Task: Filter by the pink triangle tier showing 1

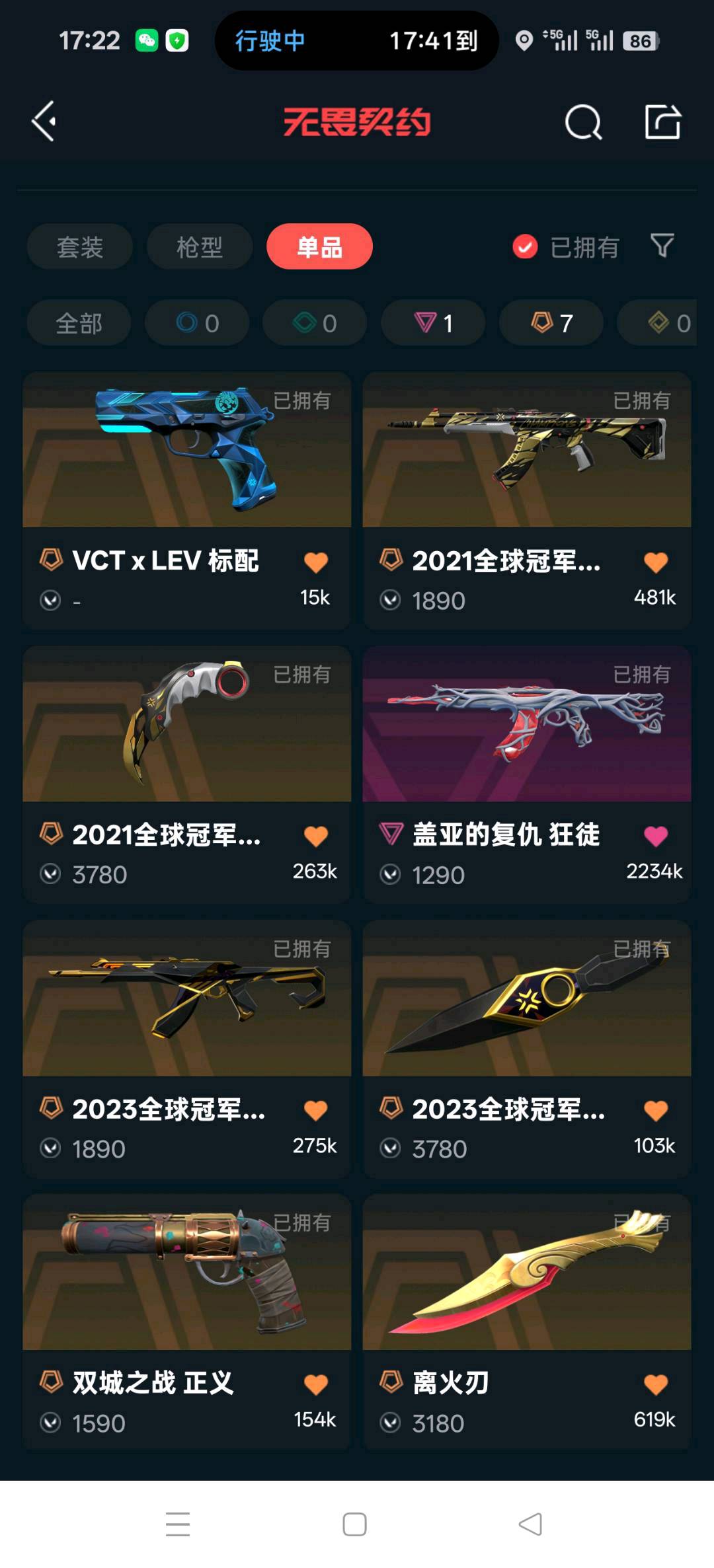Action: pyautogui.click(x=433, y=323)
